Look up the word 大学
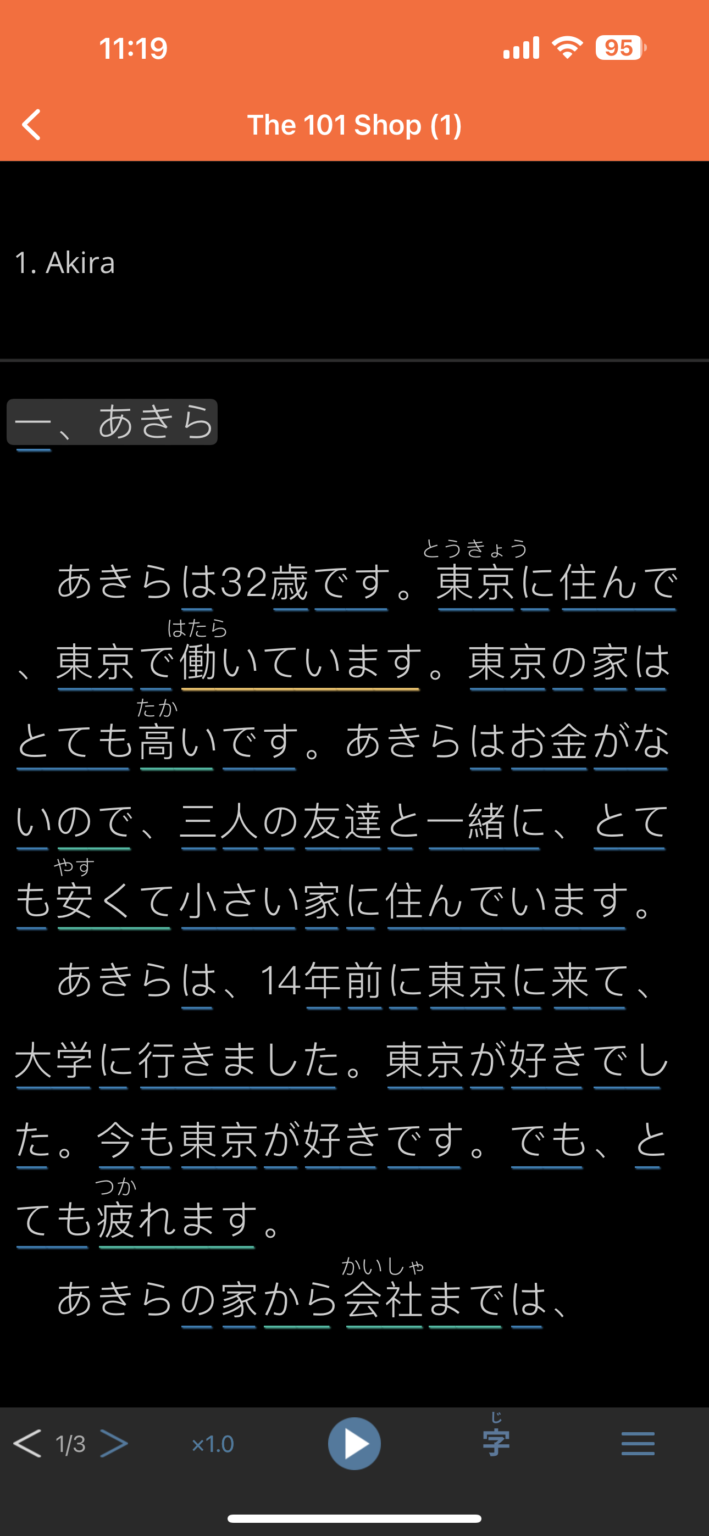Image resolution: width=709 pixels, height=1536 pixels. [x=54, y=1061]
